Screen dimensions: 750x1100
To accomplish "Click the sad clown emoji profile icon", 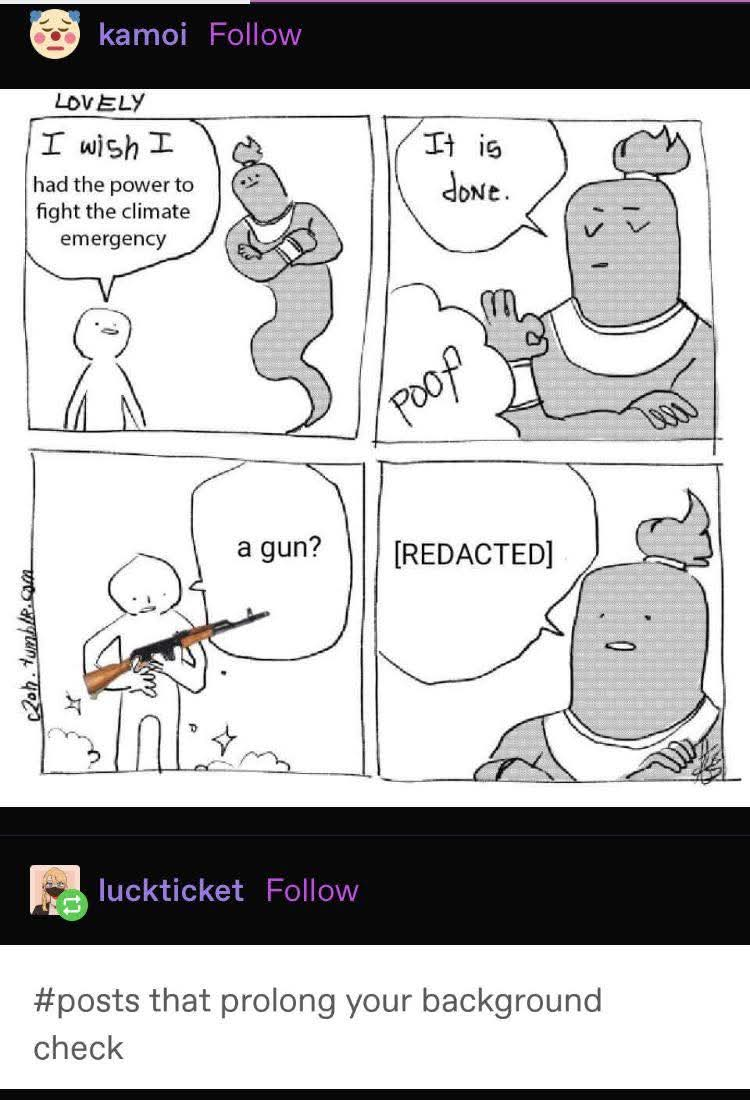I will pos(57,33).
